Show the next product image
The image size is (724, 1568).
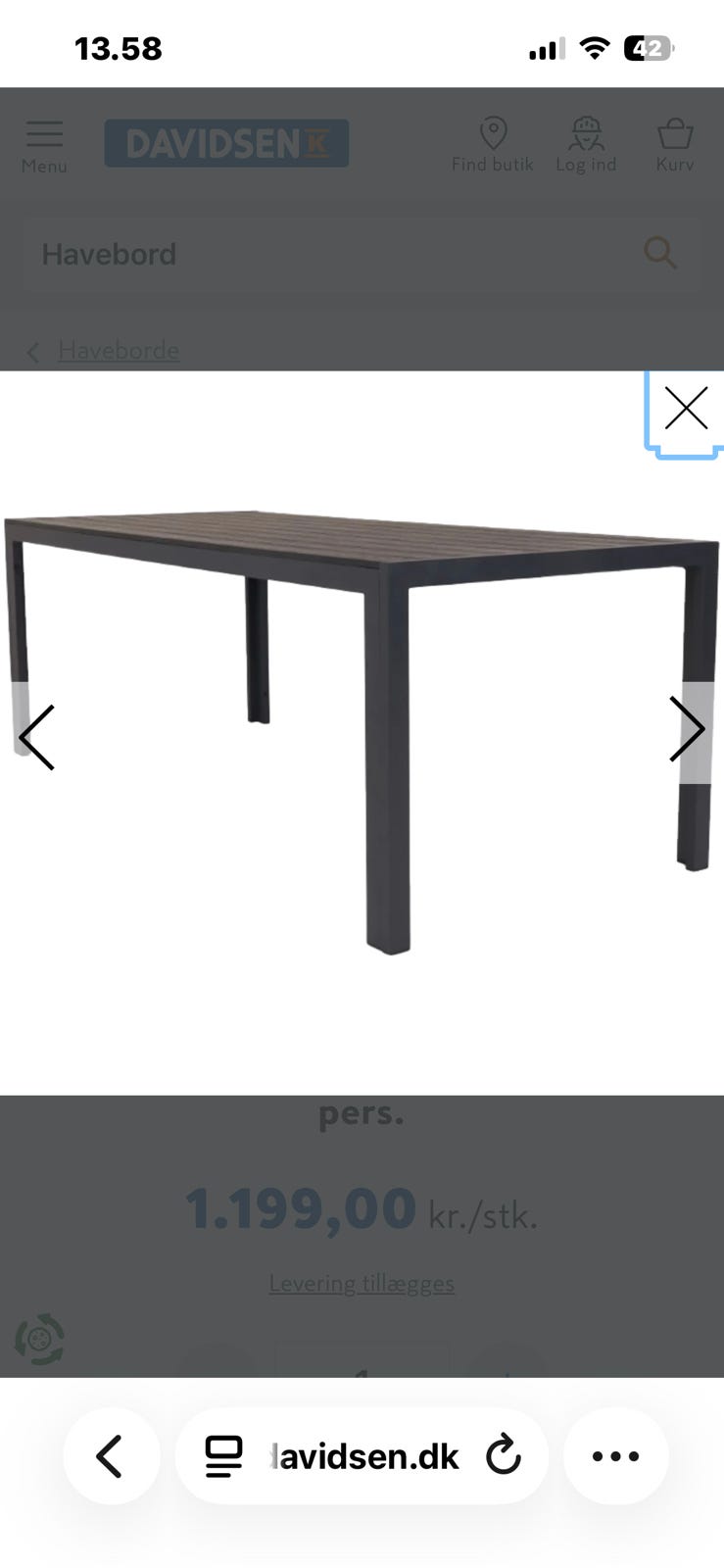pos(688,729)
